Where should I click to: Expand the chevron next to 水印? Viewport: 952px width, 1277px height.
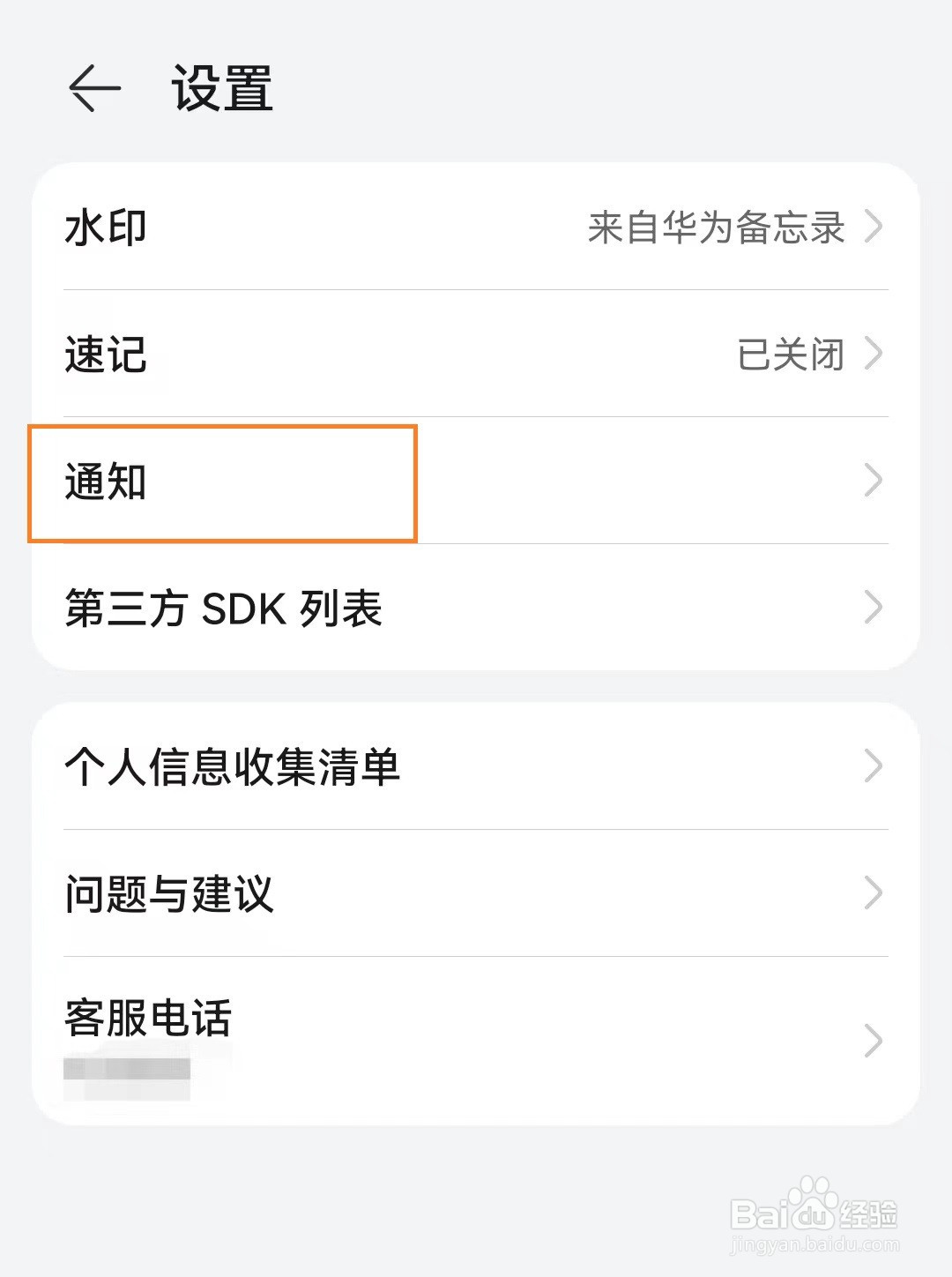874,228
